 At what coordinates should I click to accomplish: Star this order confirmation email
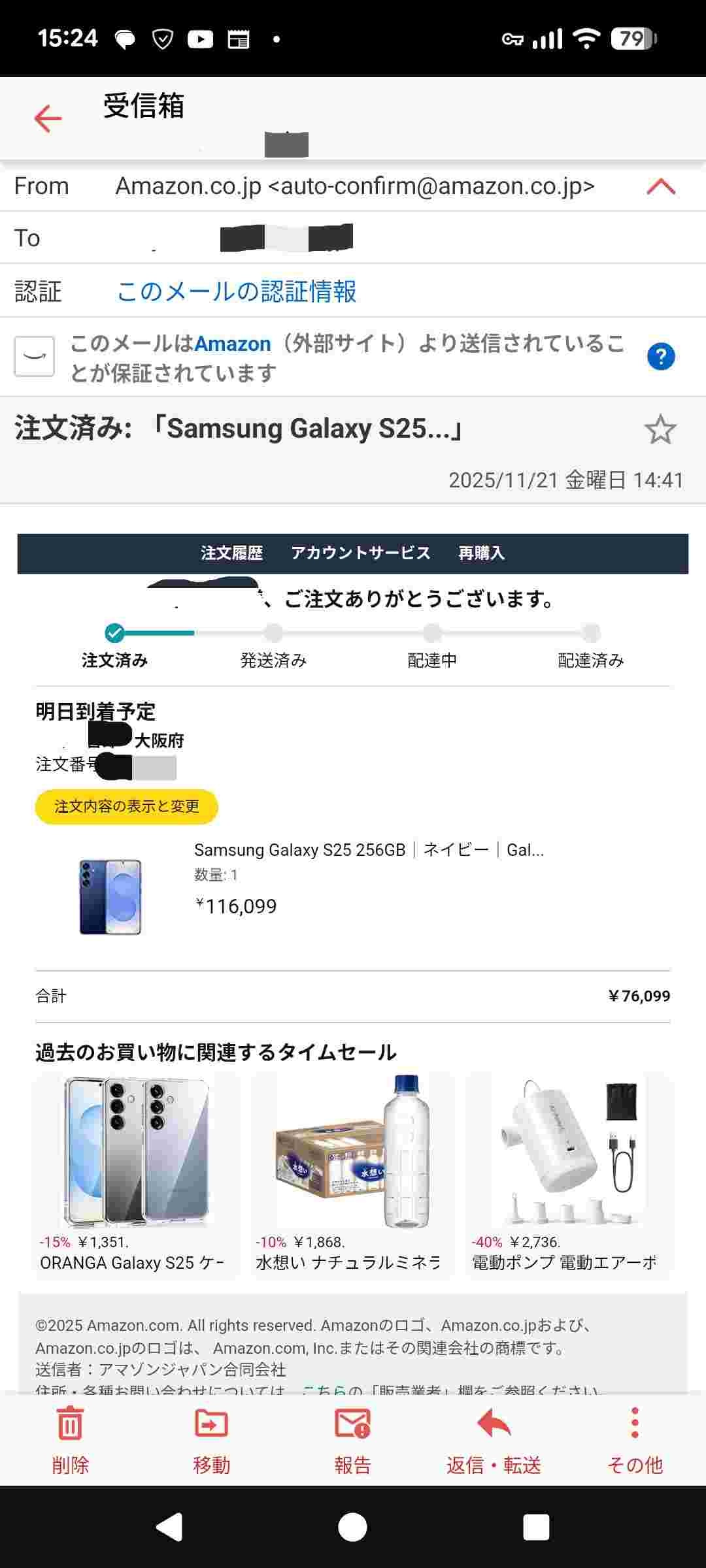point(660,430)
